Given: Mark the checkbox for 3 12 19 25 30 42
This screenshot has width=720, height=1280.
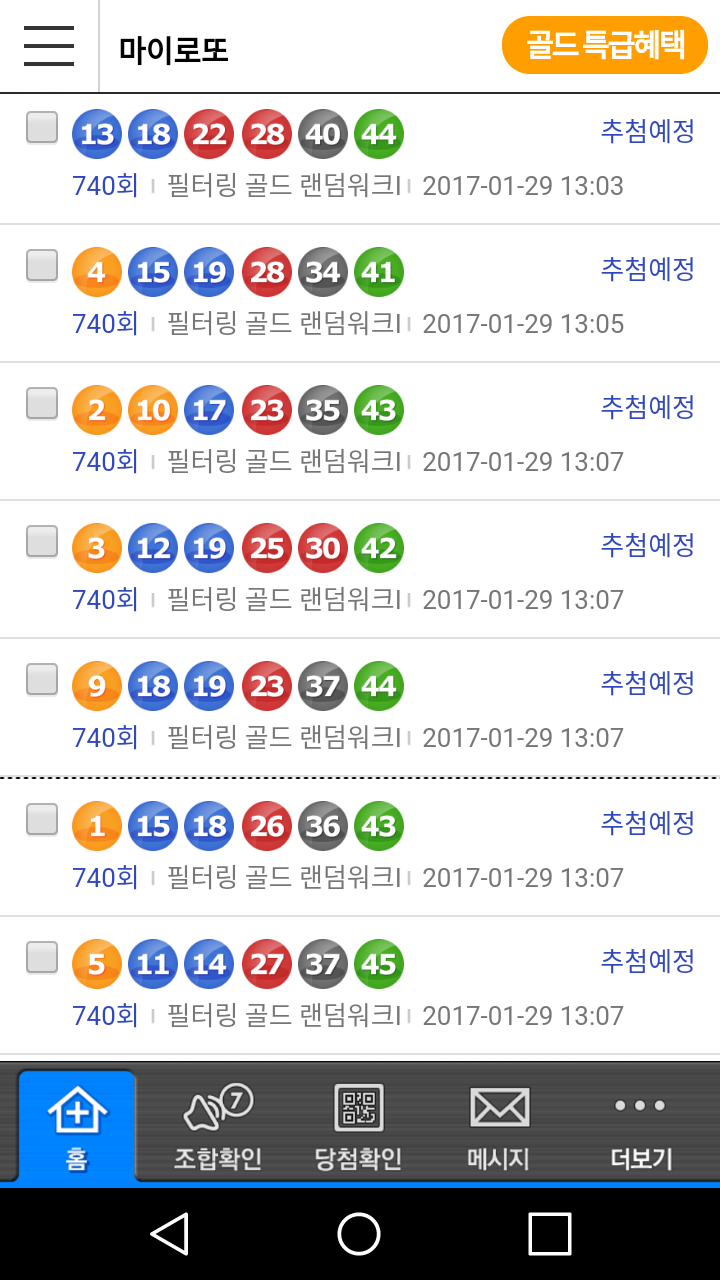Looking at the screenshot, I should pyautogui.click(x=42, y=541).
